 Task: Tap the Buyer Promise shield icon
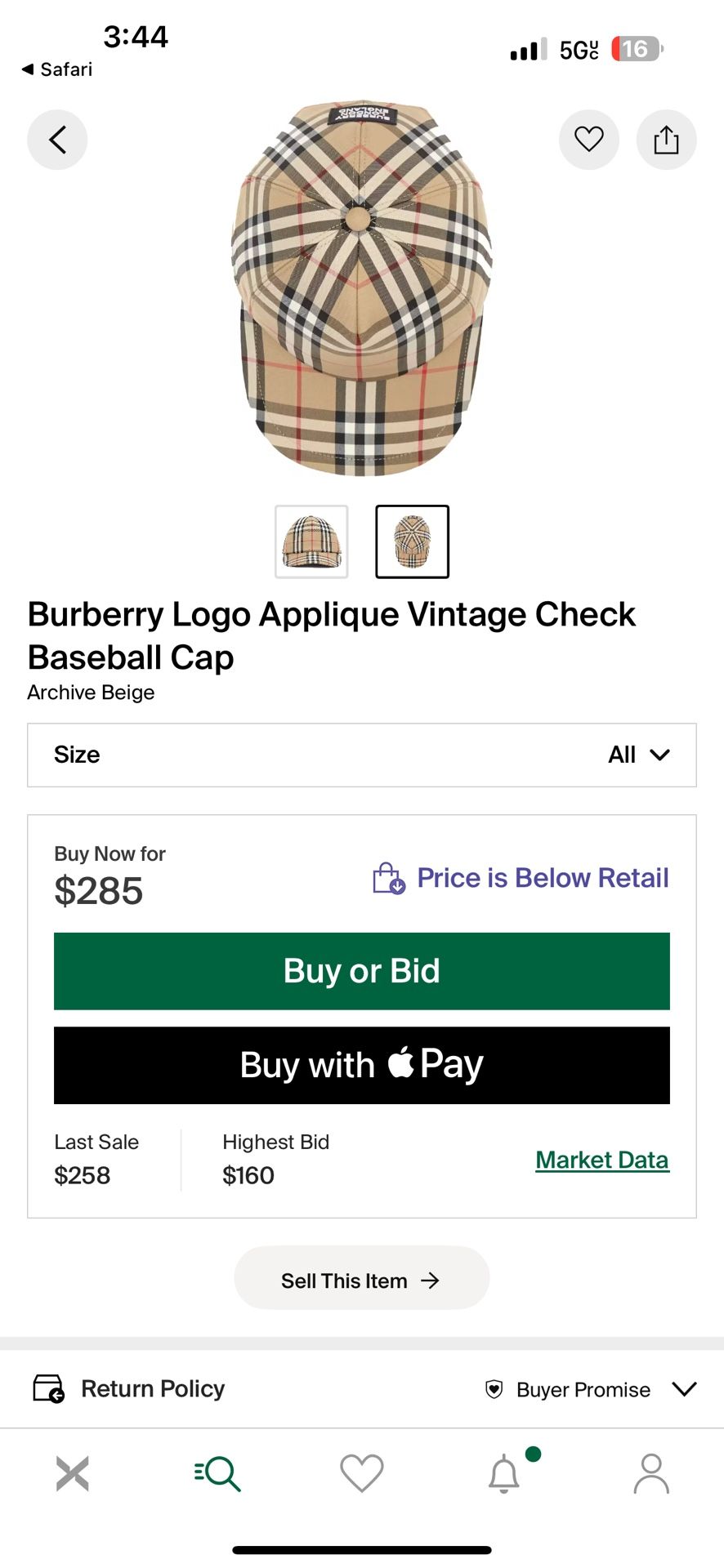click(494, 1389)
